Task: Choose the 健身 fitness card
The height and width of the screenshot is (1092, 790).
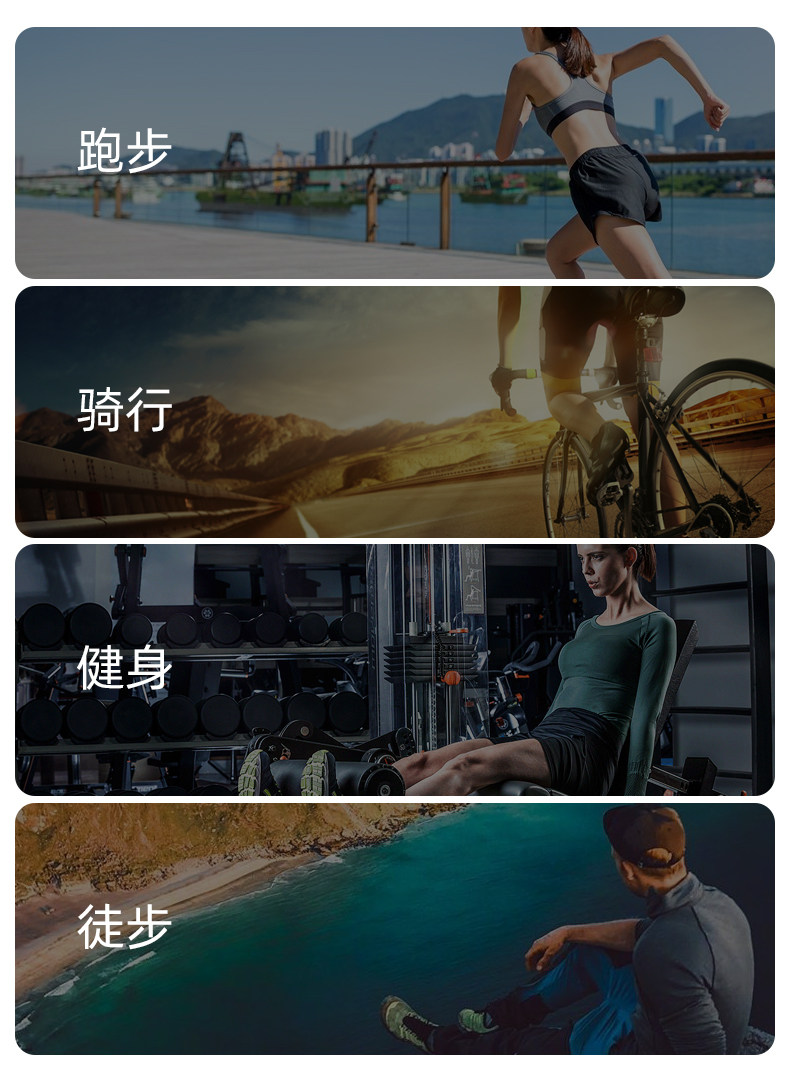Action: click(395, 670)
